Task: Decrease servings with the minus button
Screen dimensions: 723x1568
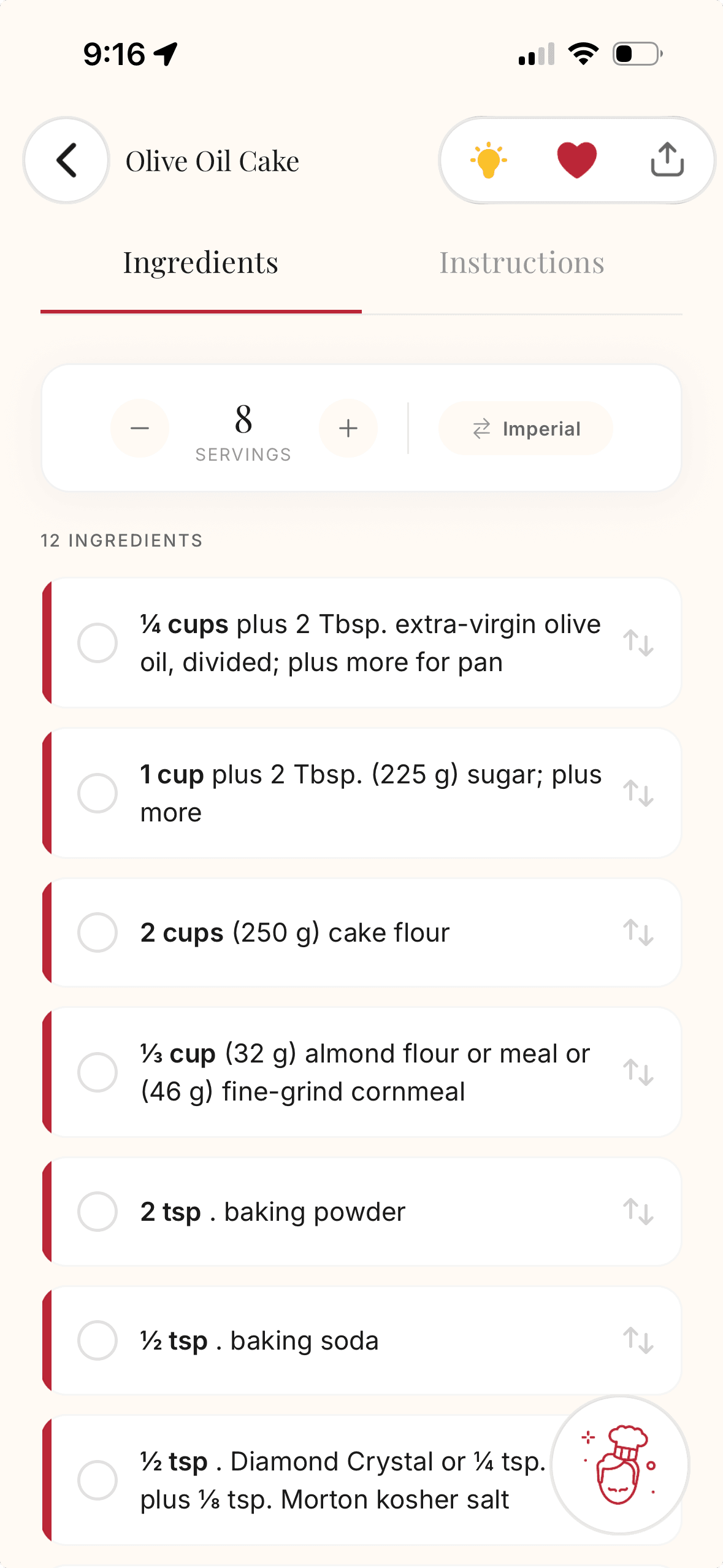Action: (x=139, y=428)
